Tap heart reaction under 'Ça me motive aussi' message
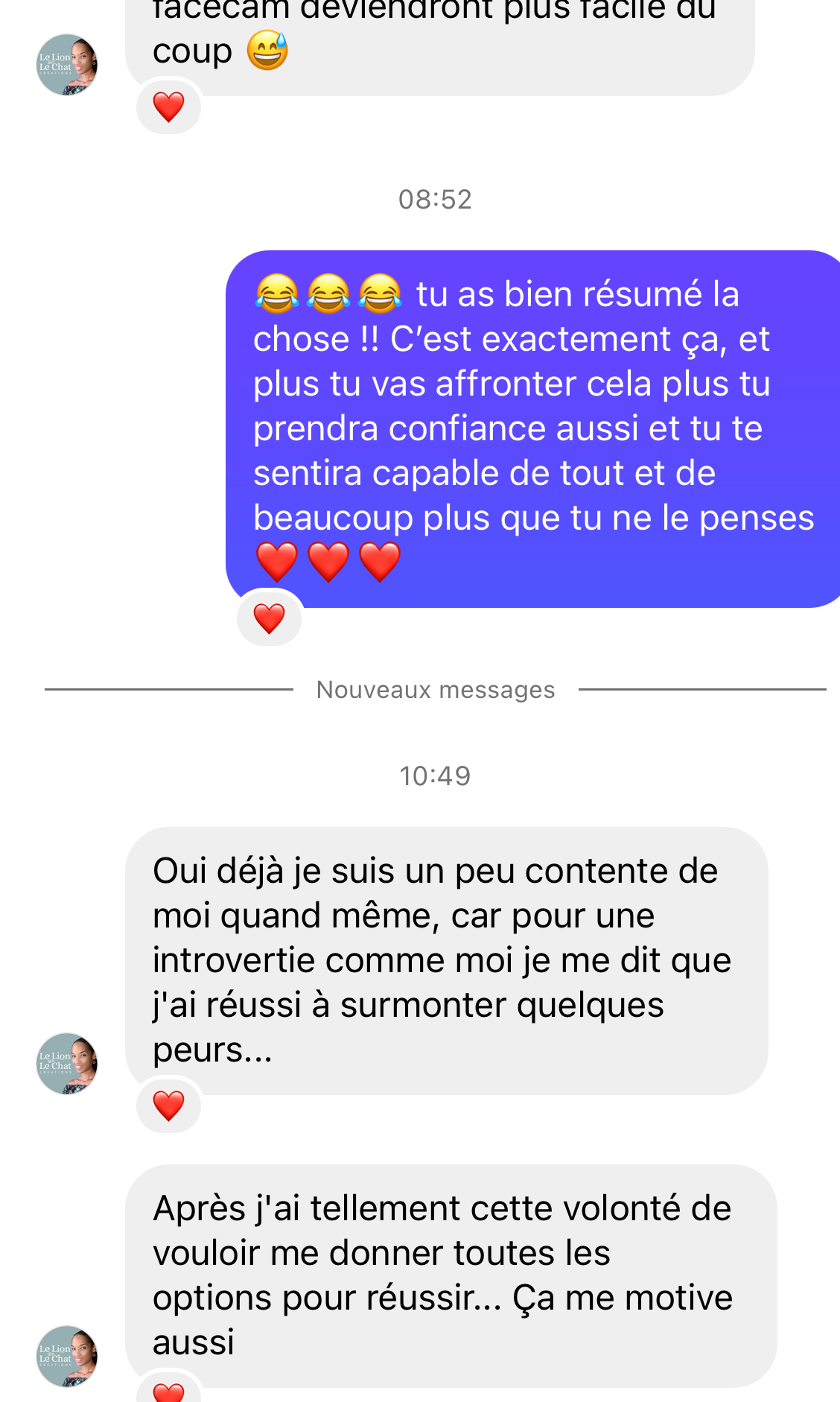Viewport: 840px width, 1402px height. 168,1392
